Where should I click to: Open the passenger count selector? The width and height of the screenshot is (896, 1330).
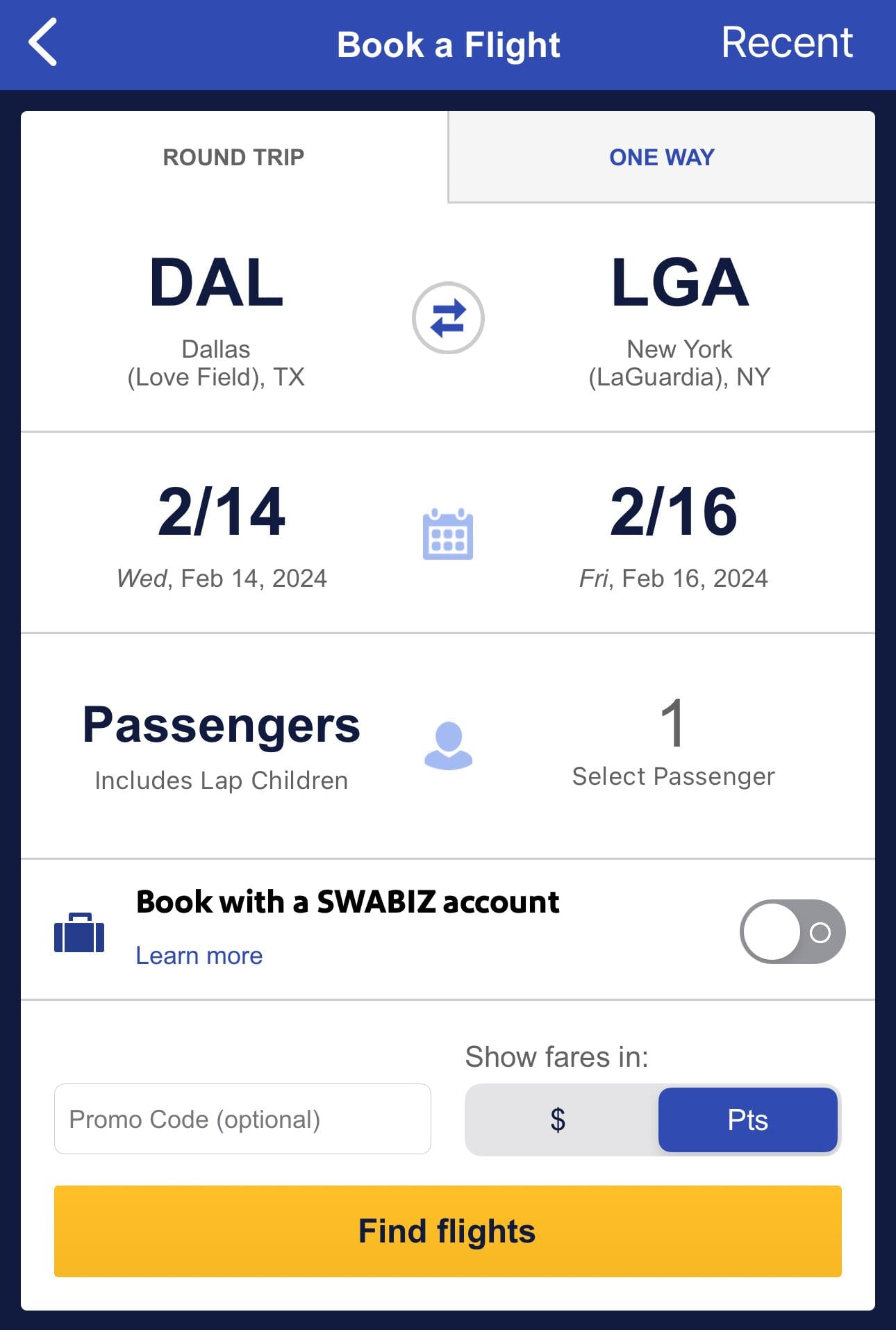672,743
